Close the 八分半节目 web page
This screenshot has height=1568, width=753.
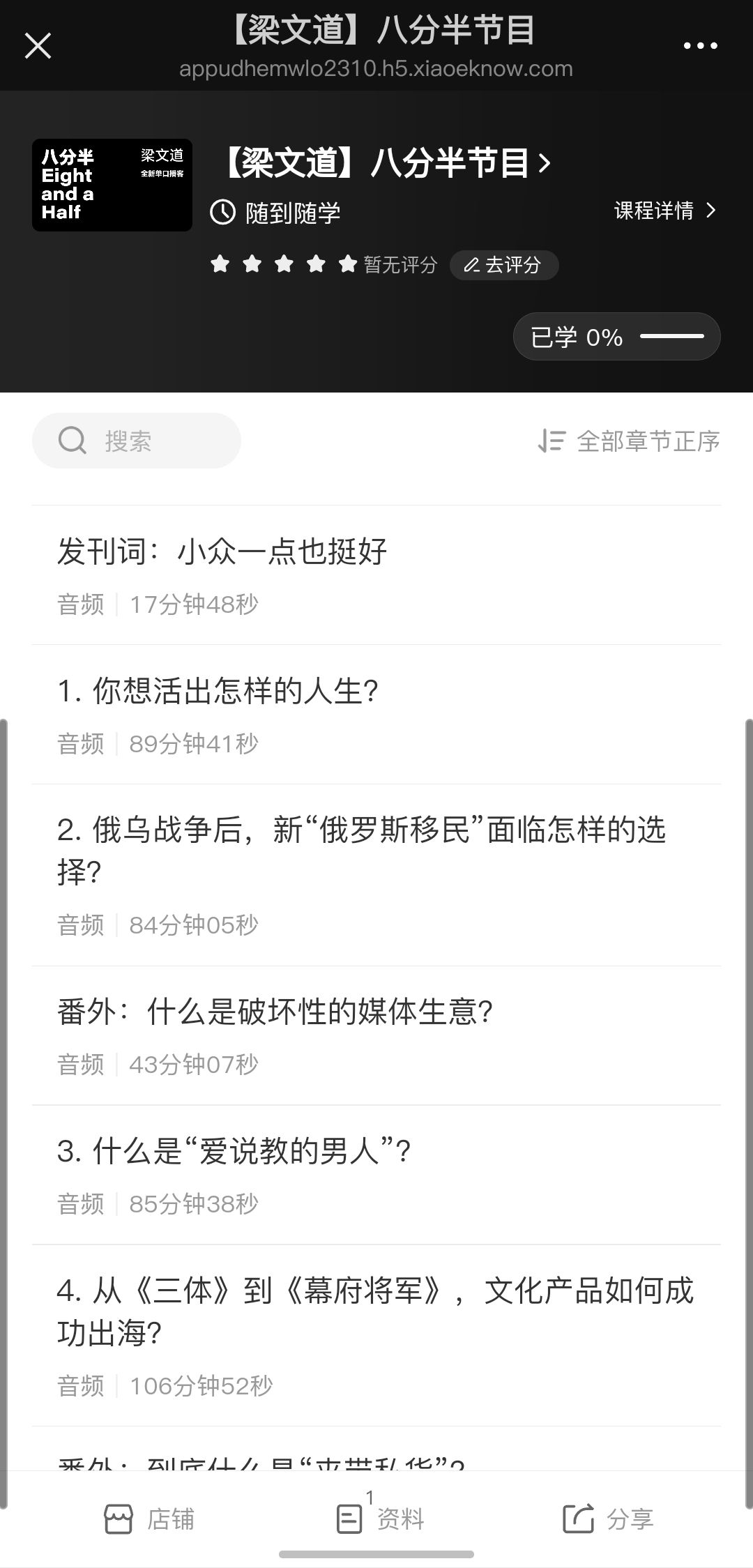click(38, 46)
